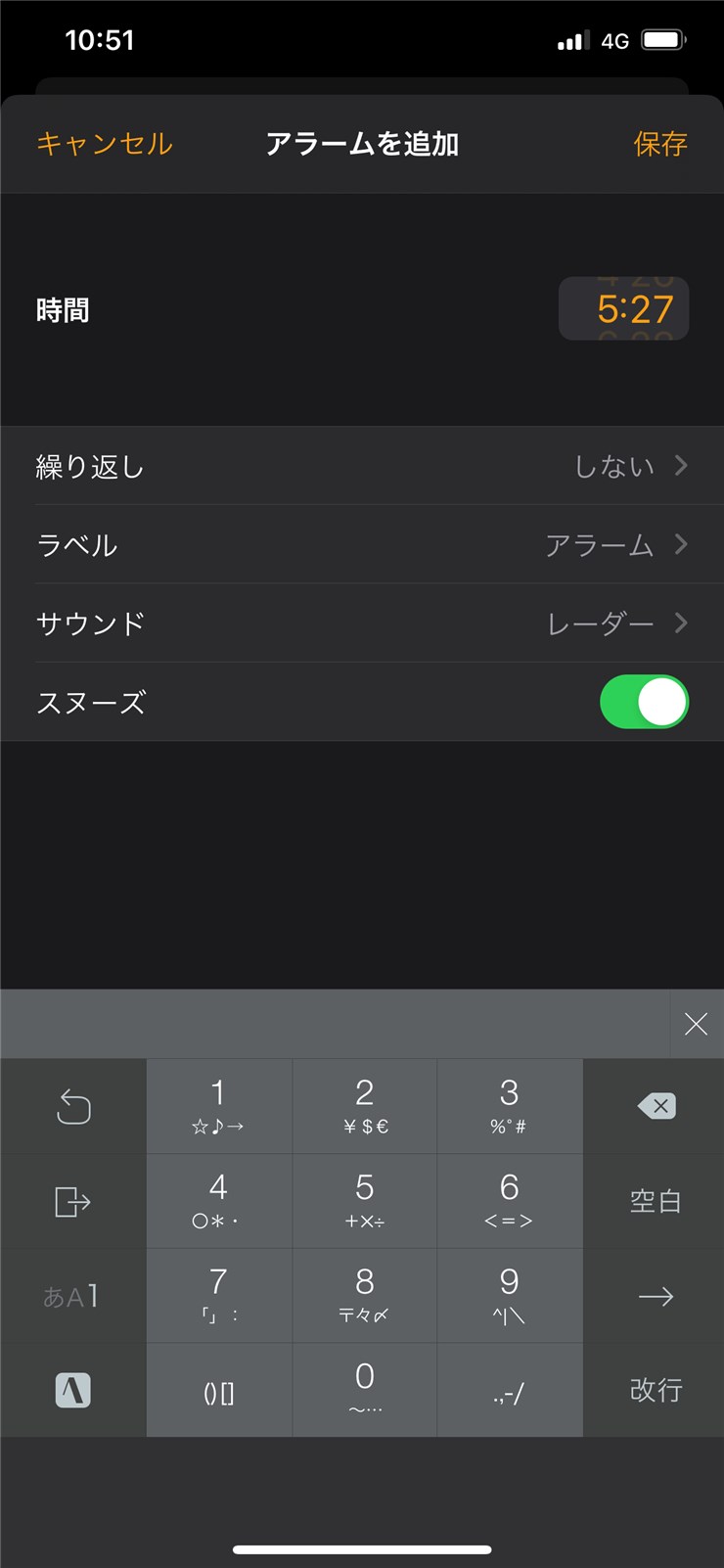Tap the backspace key on the keyboard

[x=655, y=1106]
